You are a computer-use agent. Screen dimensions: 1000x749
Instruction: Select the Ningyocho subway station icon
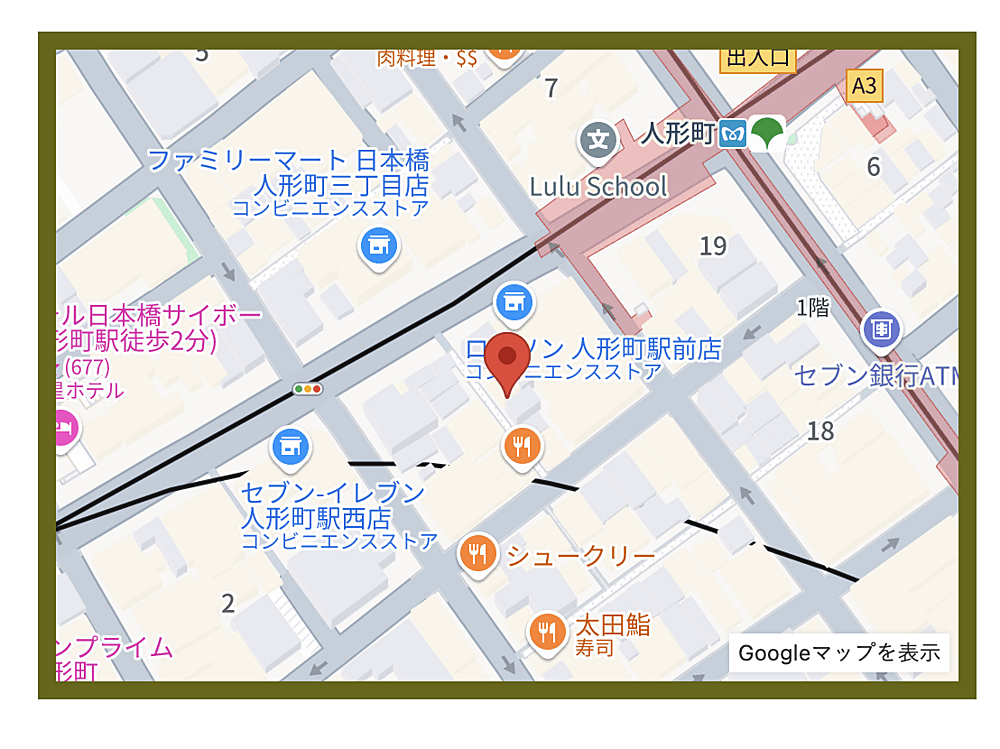coord(734,132)
